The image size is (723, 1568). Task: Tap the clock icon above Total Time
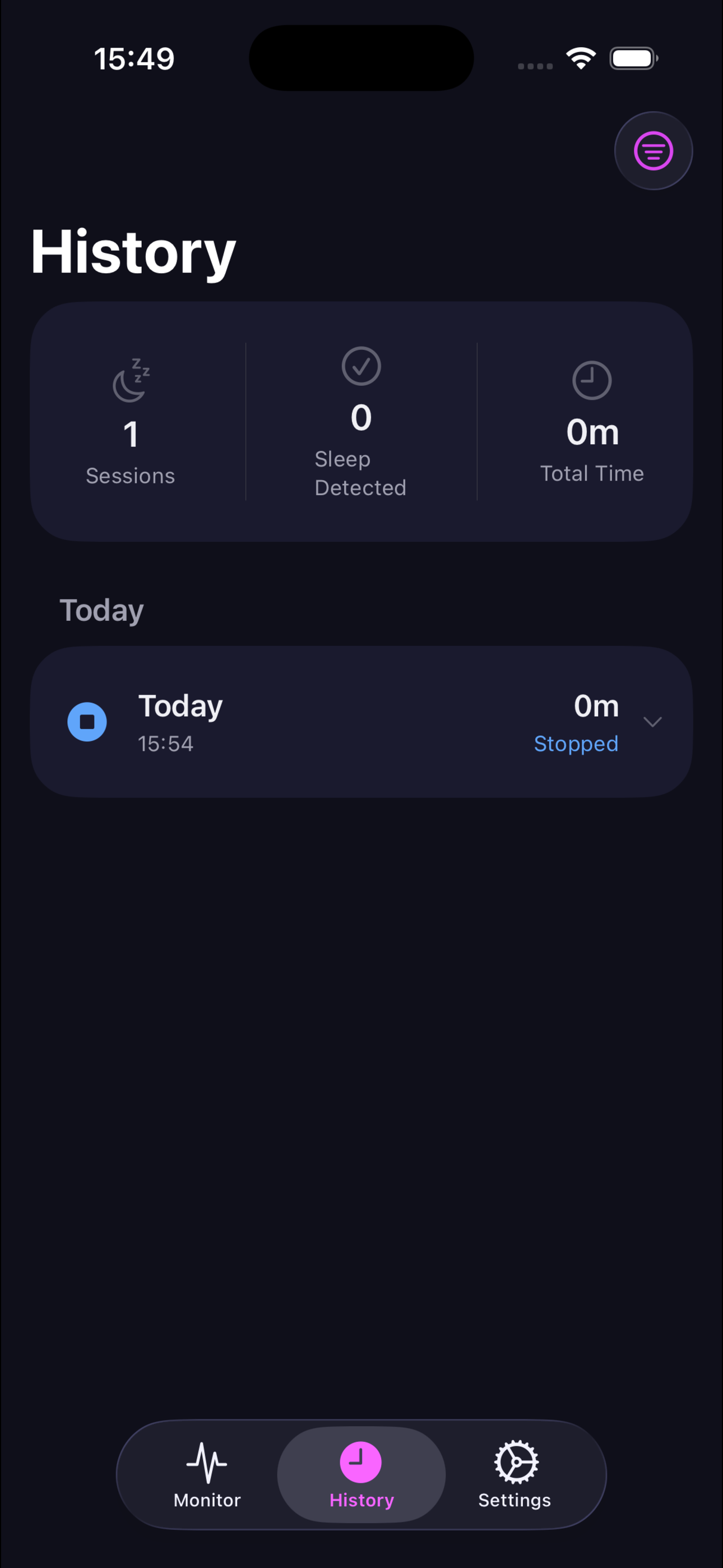tap(591, 379)
